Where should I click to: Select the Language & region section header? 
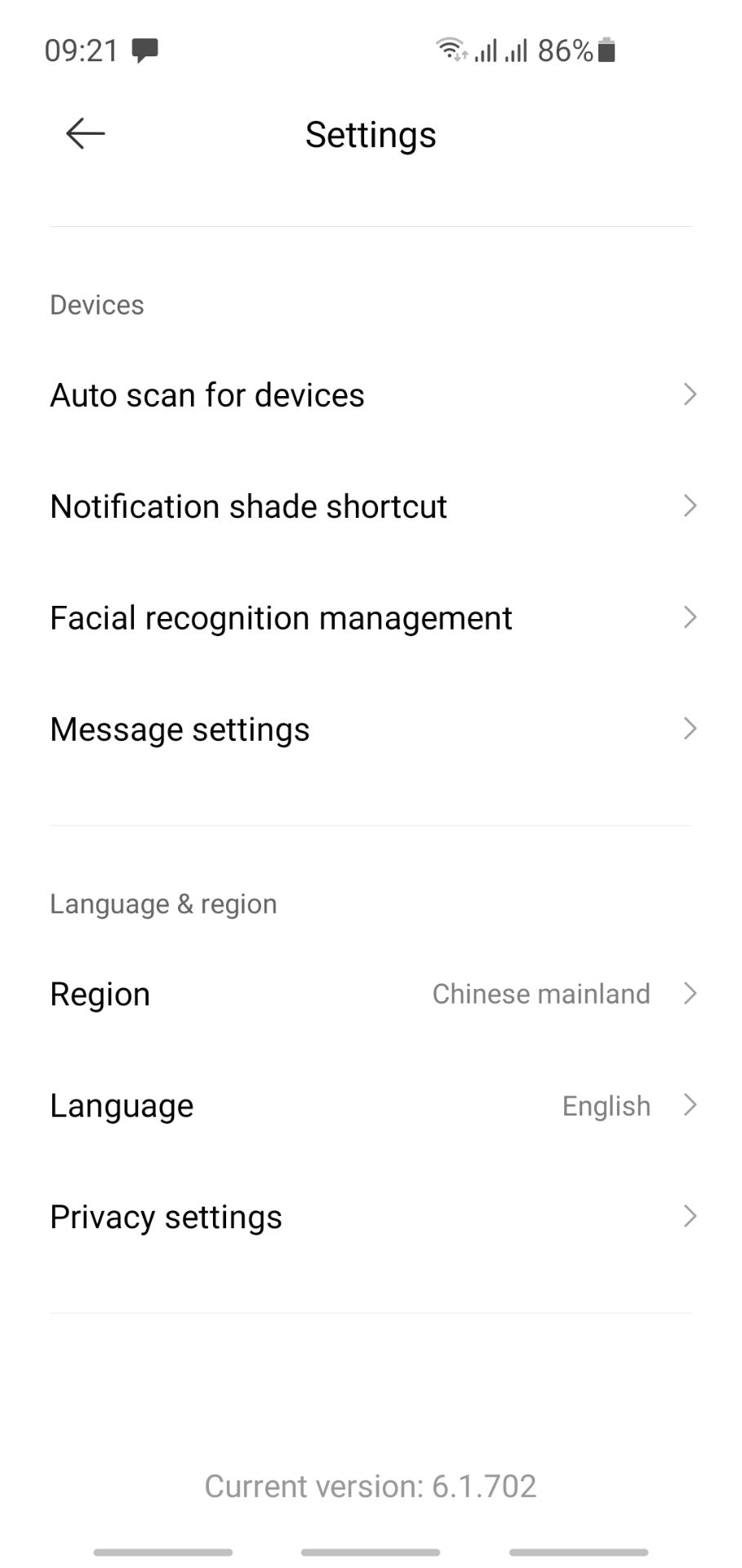pyautogui.click(x=162, y=903)
